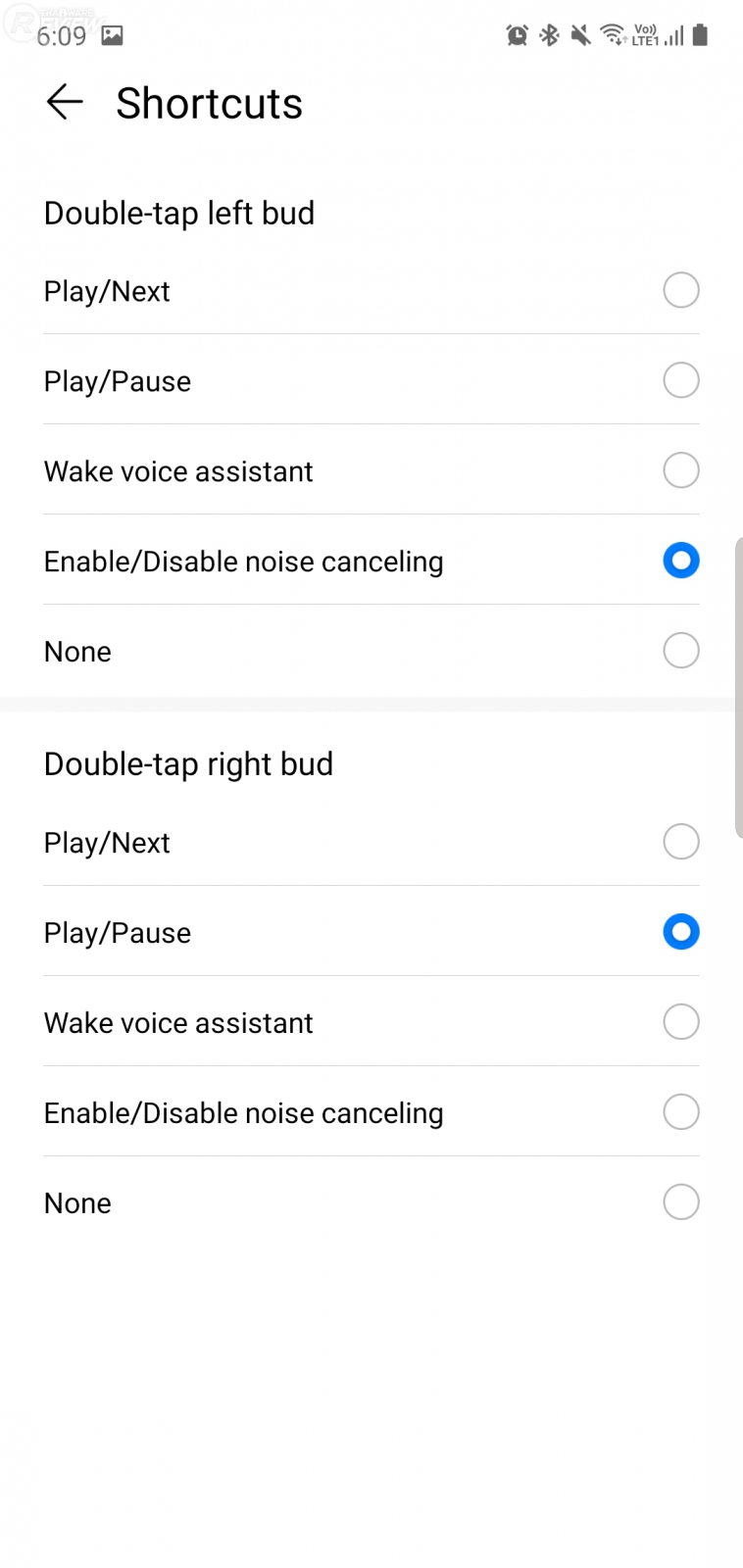Select Play/Next for left bud double-tap
The width and height of the screenshot is (743, 1568).
click(680, 290)
